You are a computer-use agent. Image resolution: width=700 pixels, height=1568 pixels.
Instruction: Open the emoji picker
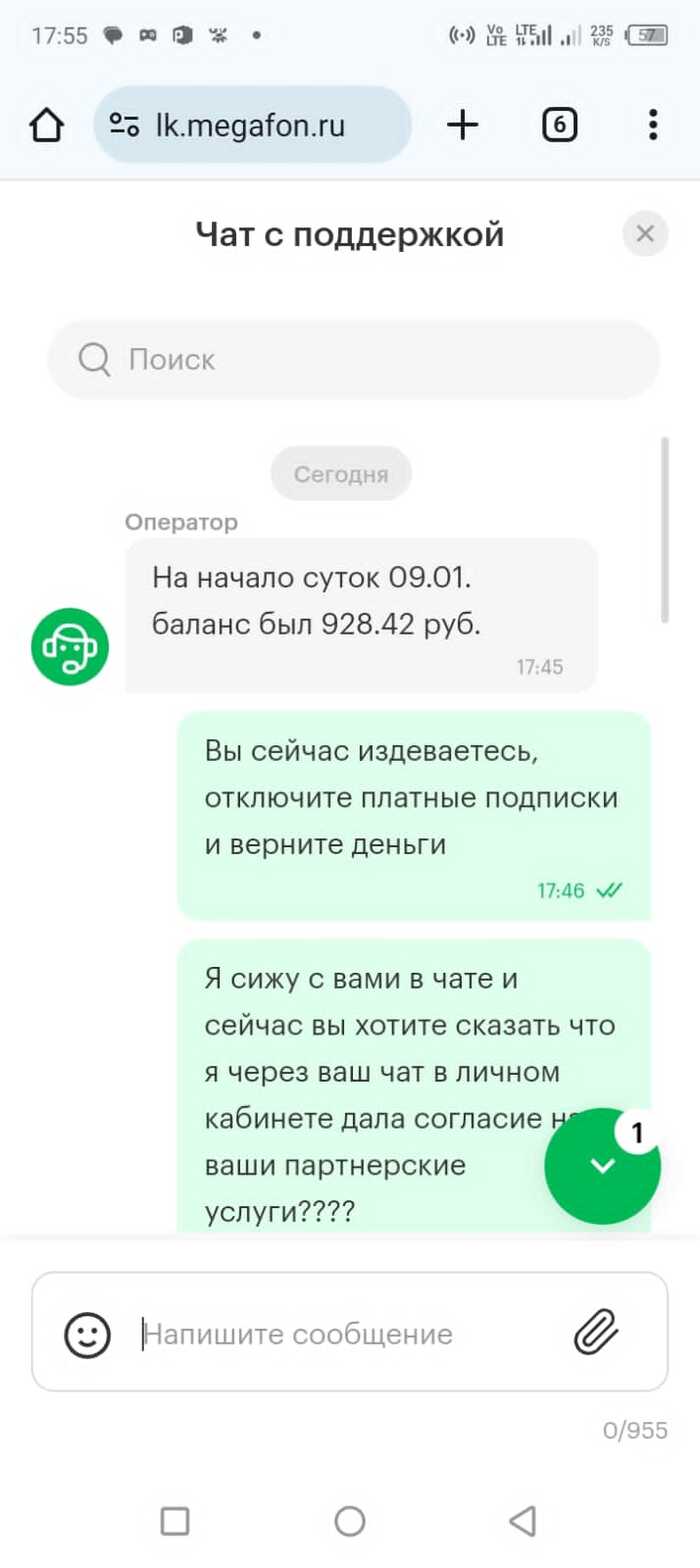click(x=87, y=1334)
